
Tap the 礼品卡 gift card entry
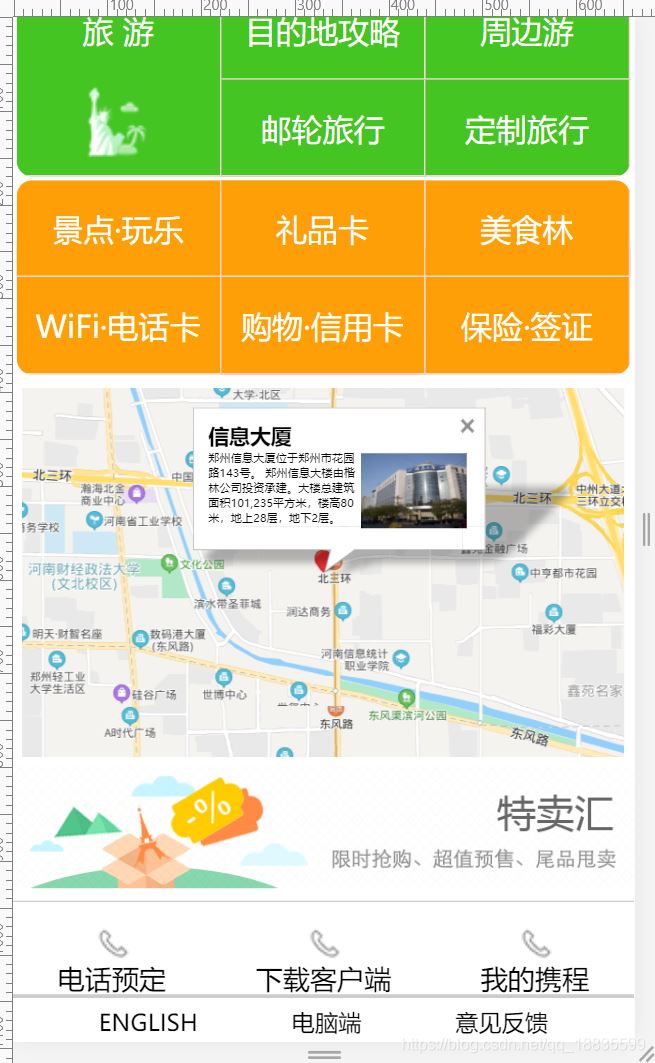tap(322, 230)
